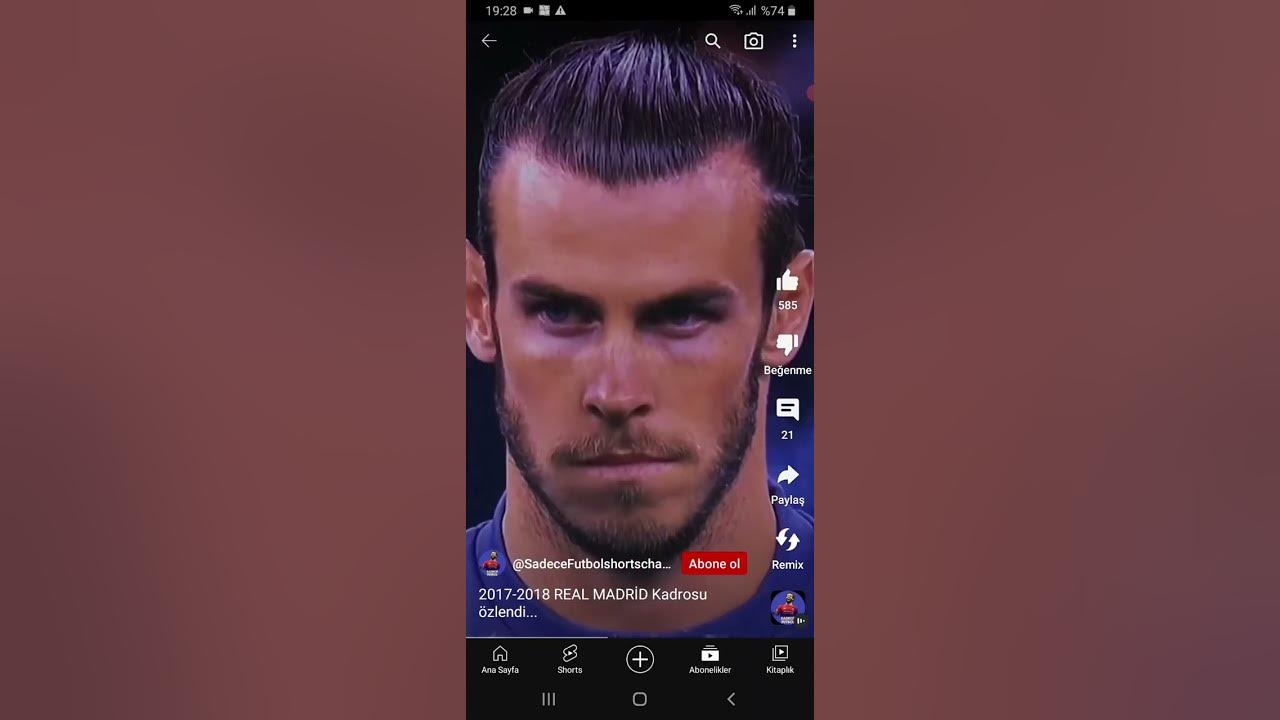Go back using the top-left arrow

pyautogui.click(x=489, y=41)
